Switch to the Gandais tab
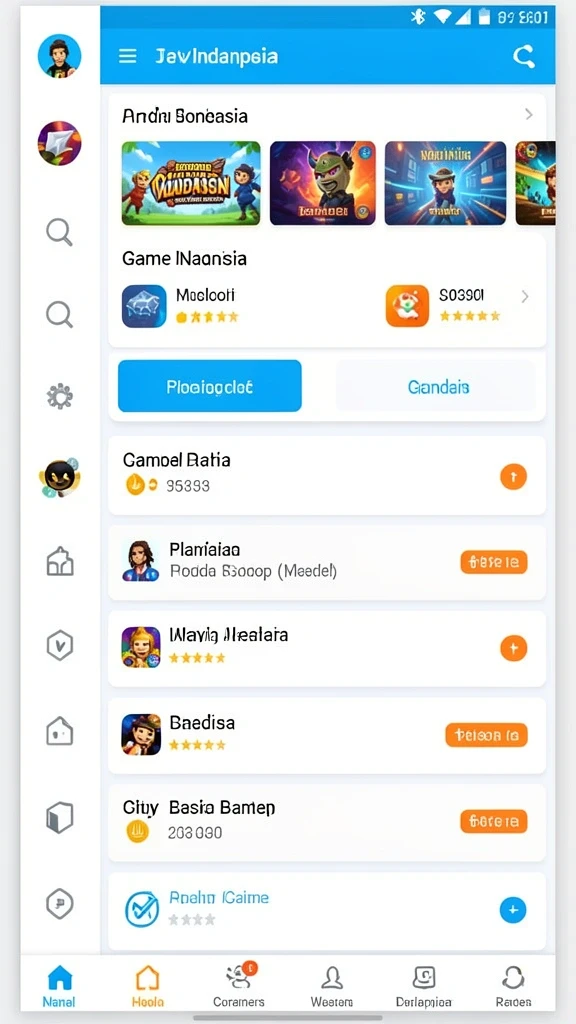 coord(438,387)
